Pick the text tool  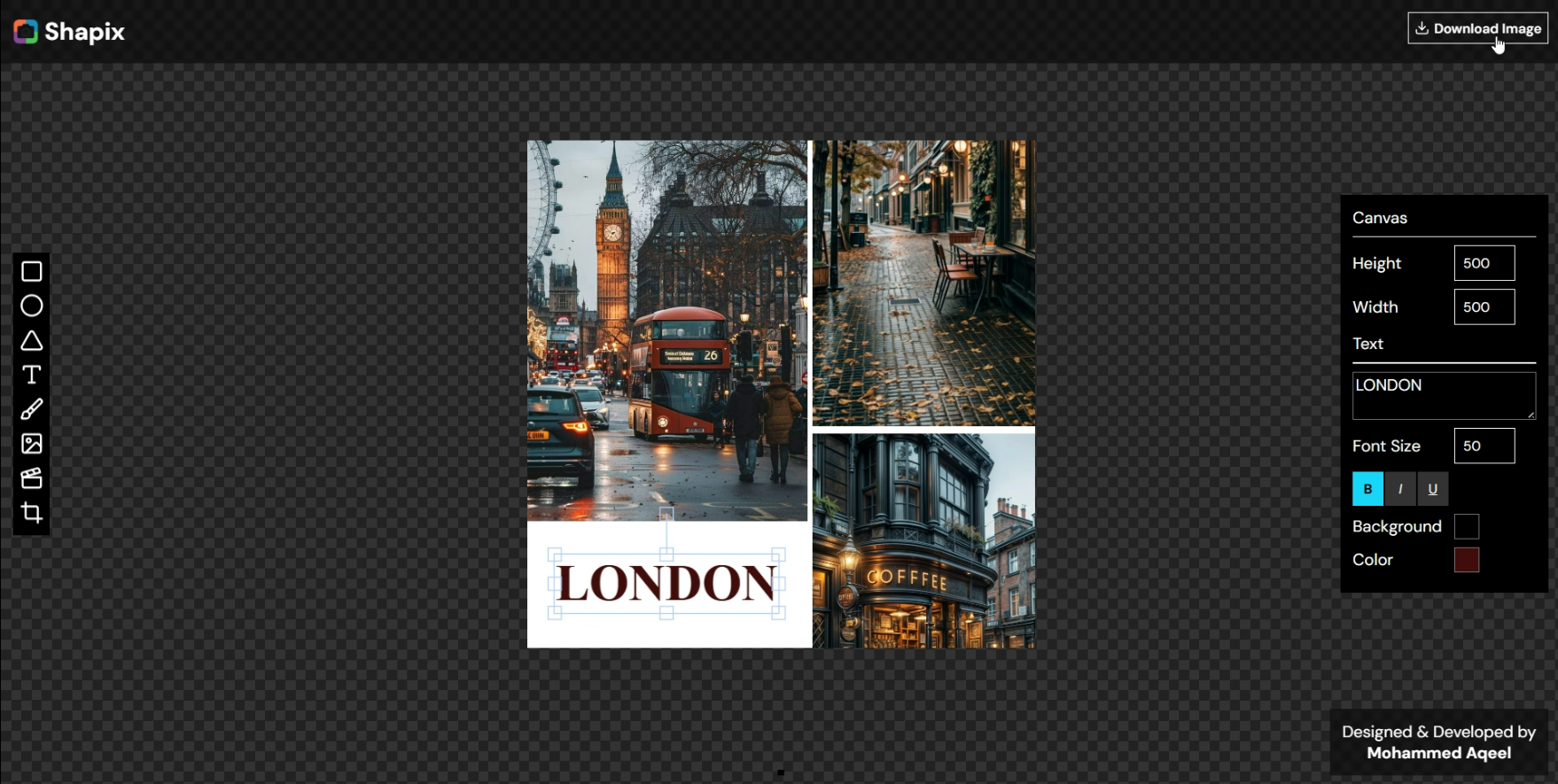(32, 375)
